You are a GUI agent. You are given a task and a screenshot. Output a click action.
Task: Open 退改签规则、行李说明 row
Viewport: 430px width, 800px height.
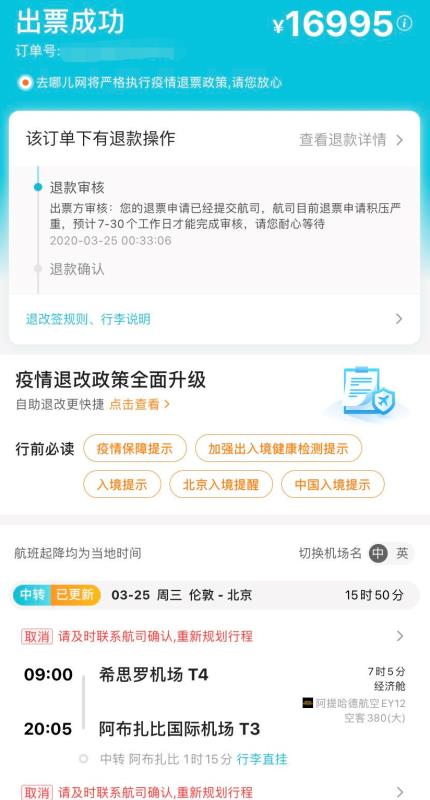click(x=215, y=319)
